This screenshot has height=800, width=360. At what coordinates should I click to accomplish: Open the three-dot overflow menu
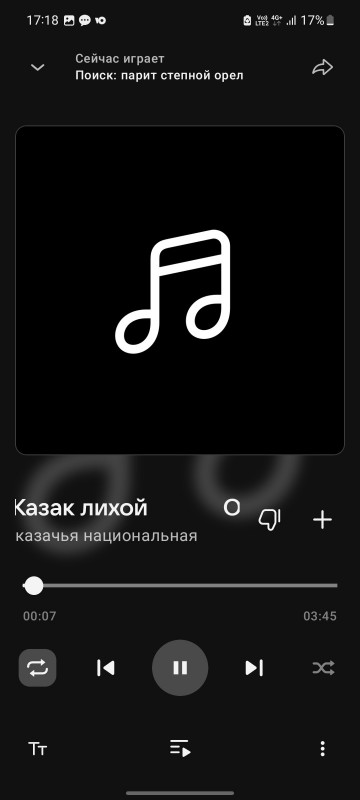(322, 748)
